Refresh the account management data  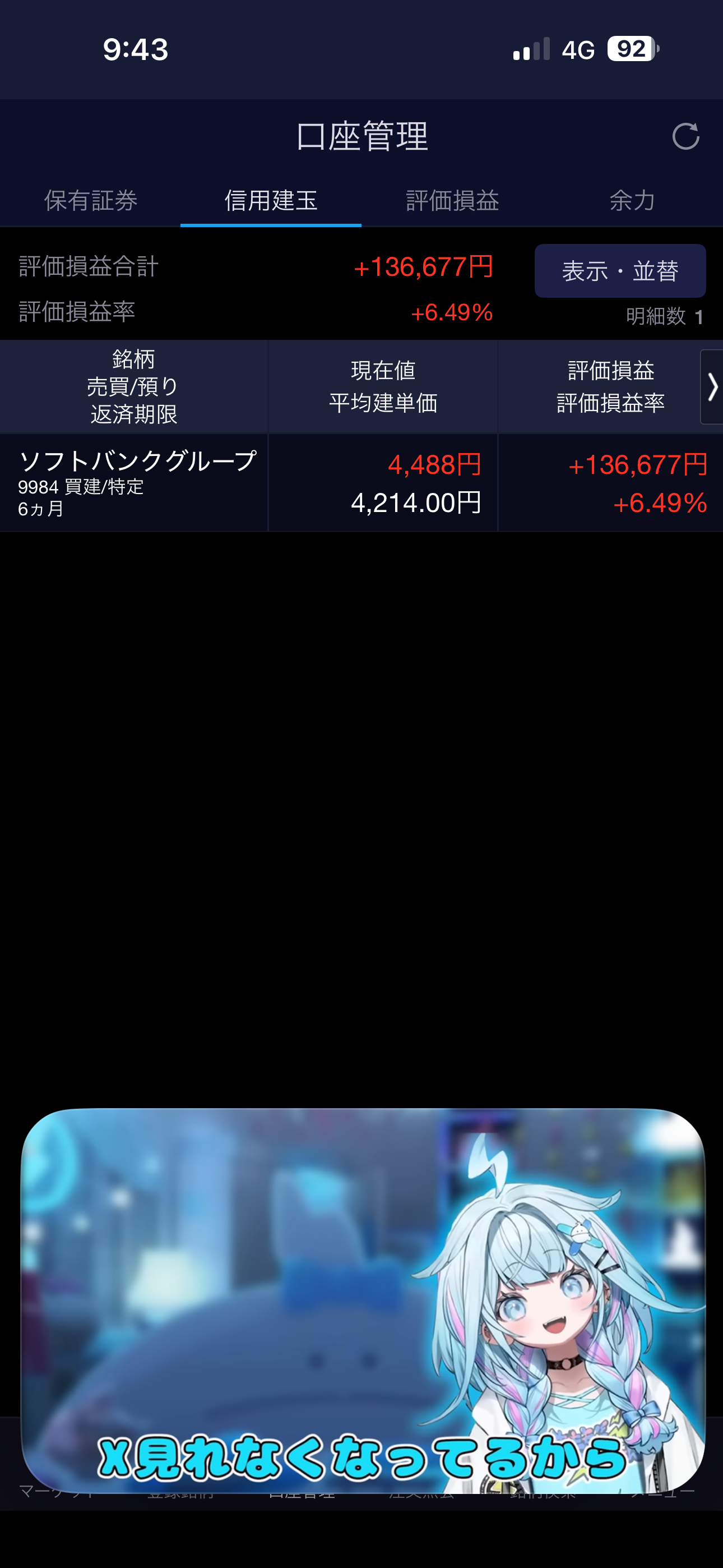pos(685,136)
